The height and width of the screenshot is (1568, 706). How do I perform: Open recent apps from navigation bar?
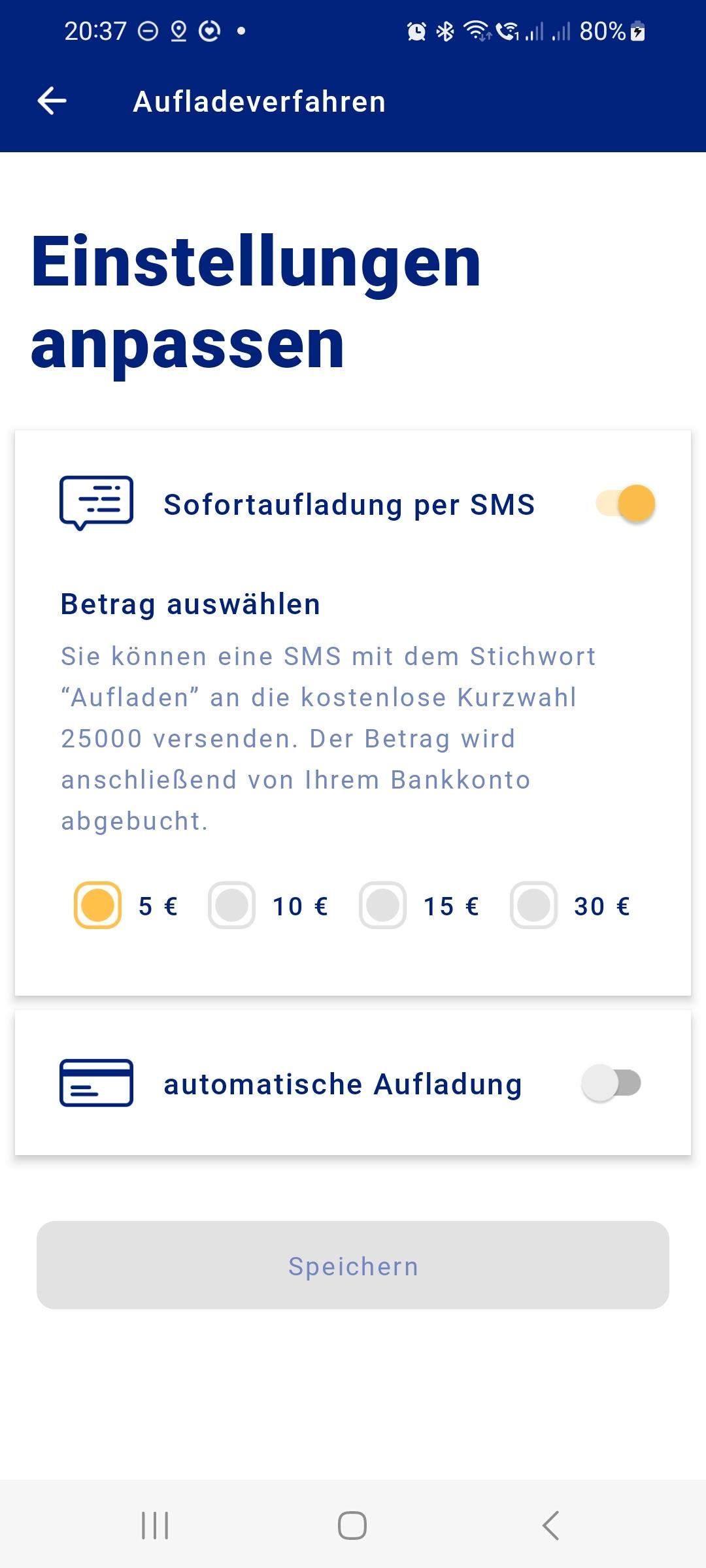[x=155, y=1526]
